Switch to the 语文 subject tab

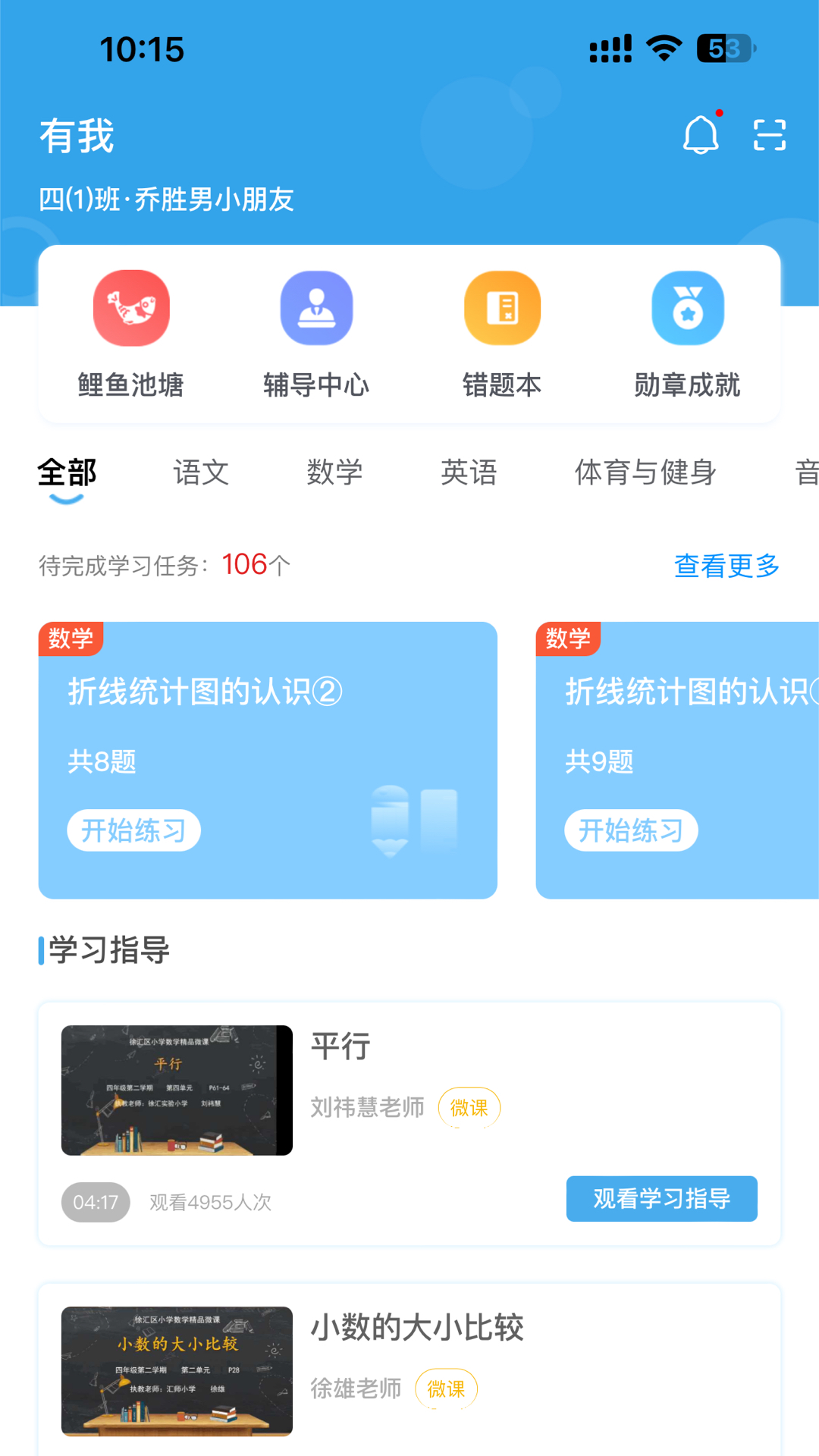(x=202, y=472)
